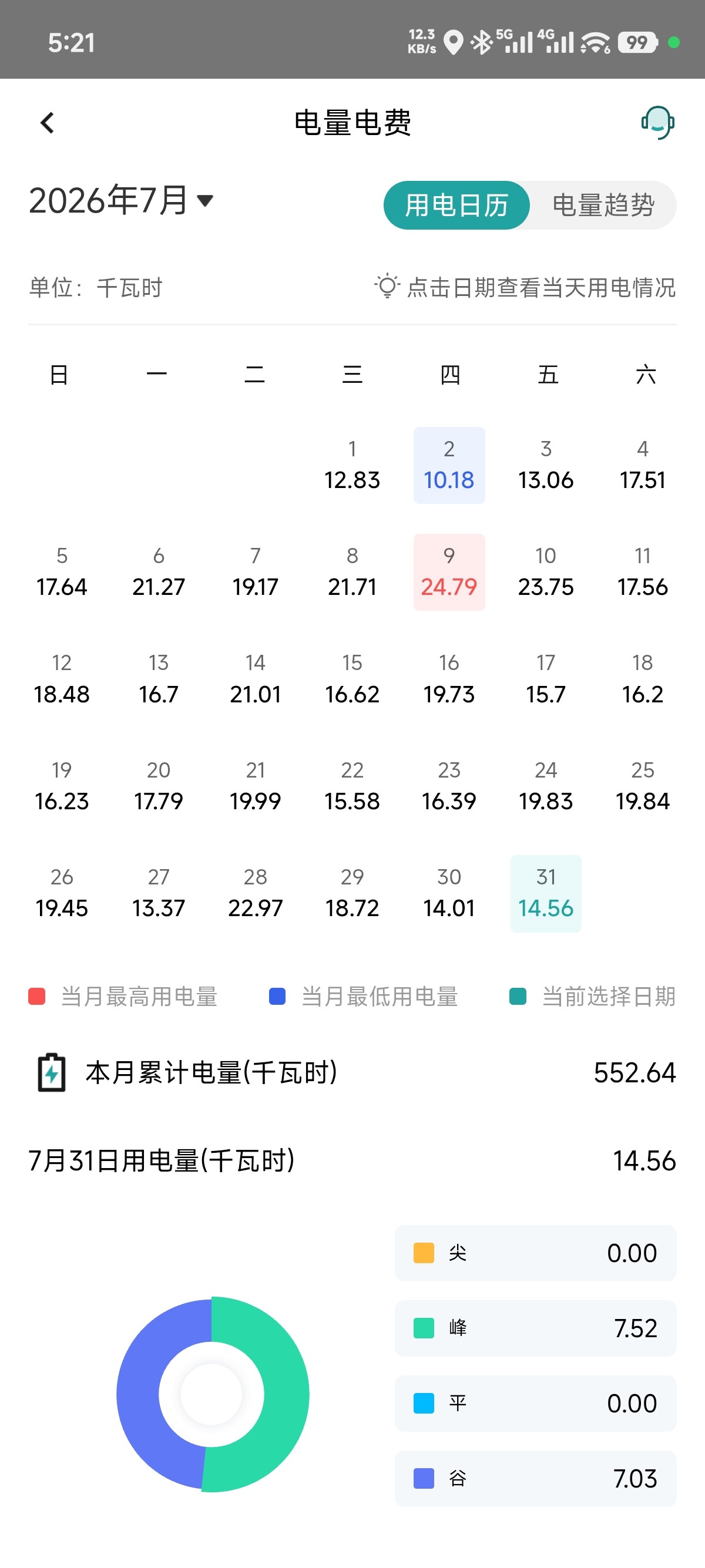
Task: Select the 用电日历 tab
Action: (x=456, y=205)
